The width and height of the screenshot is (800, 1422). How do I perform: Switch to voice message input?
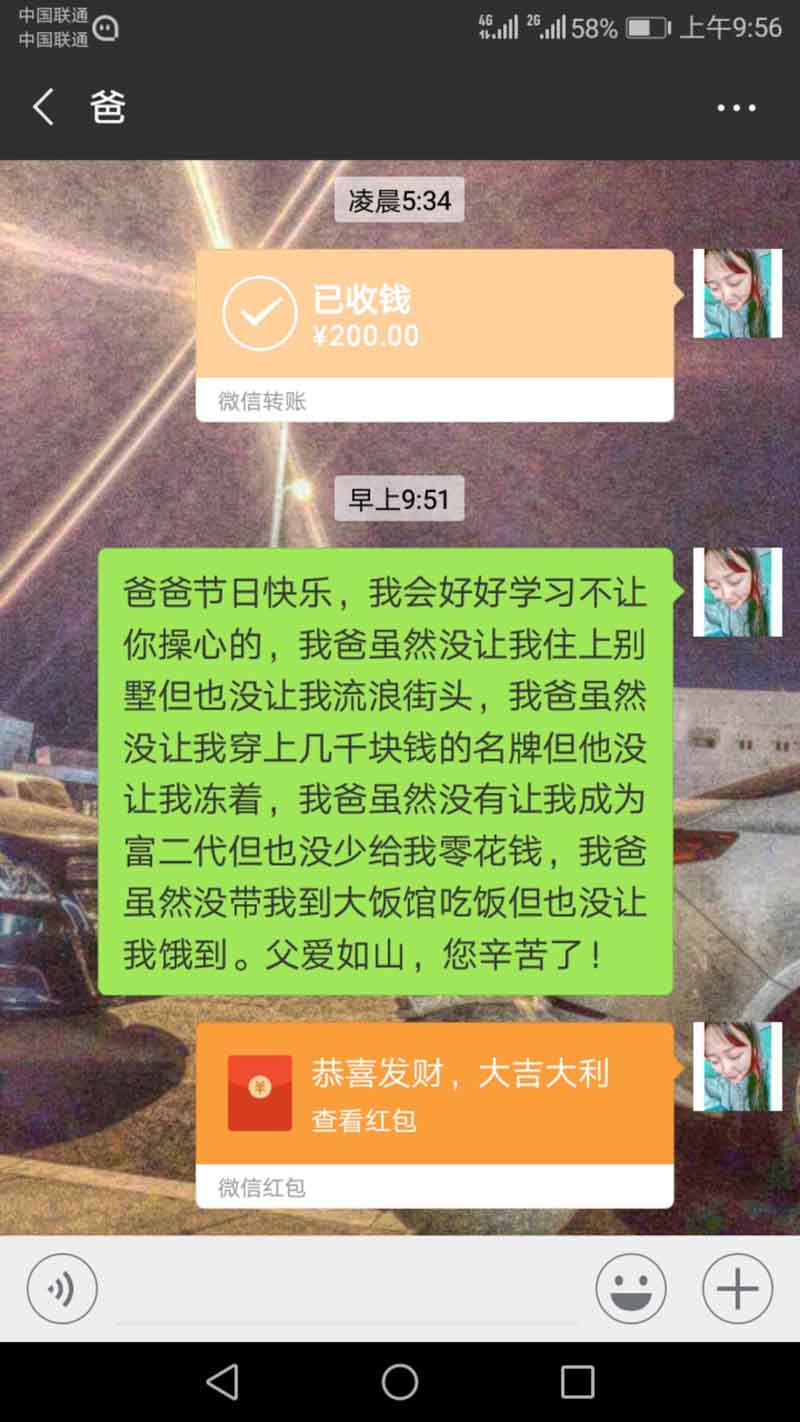coord(62,1289)
